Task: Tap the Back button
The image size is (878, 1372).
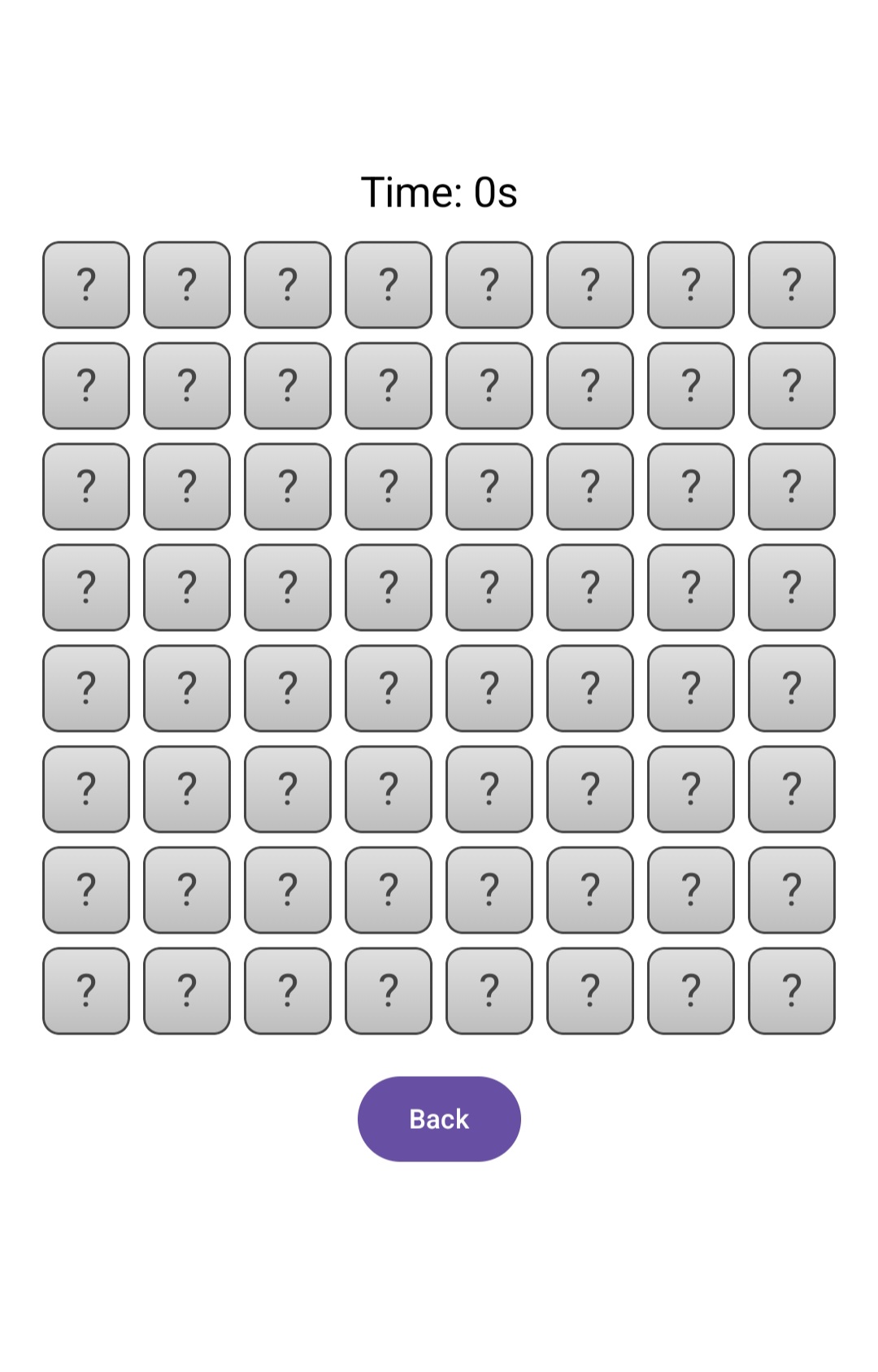Action: [439, 1119]
